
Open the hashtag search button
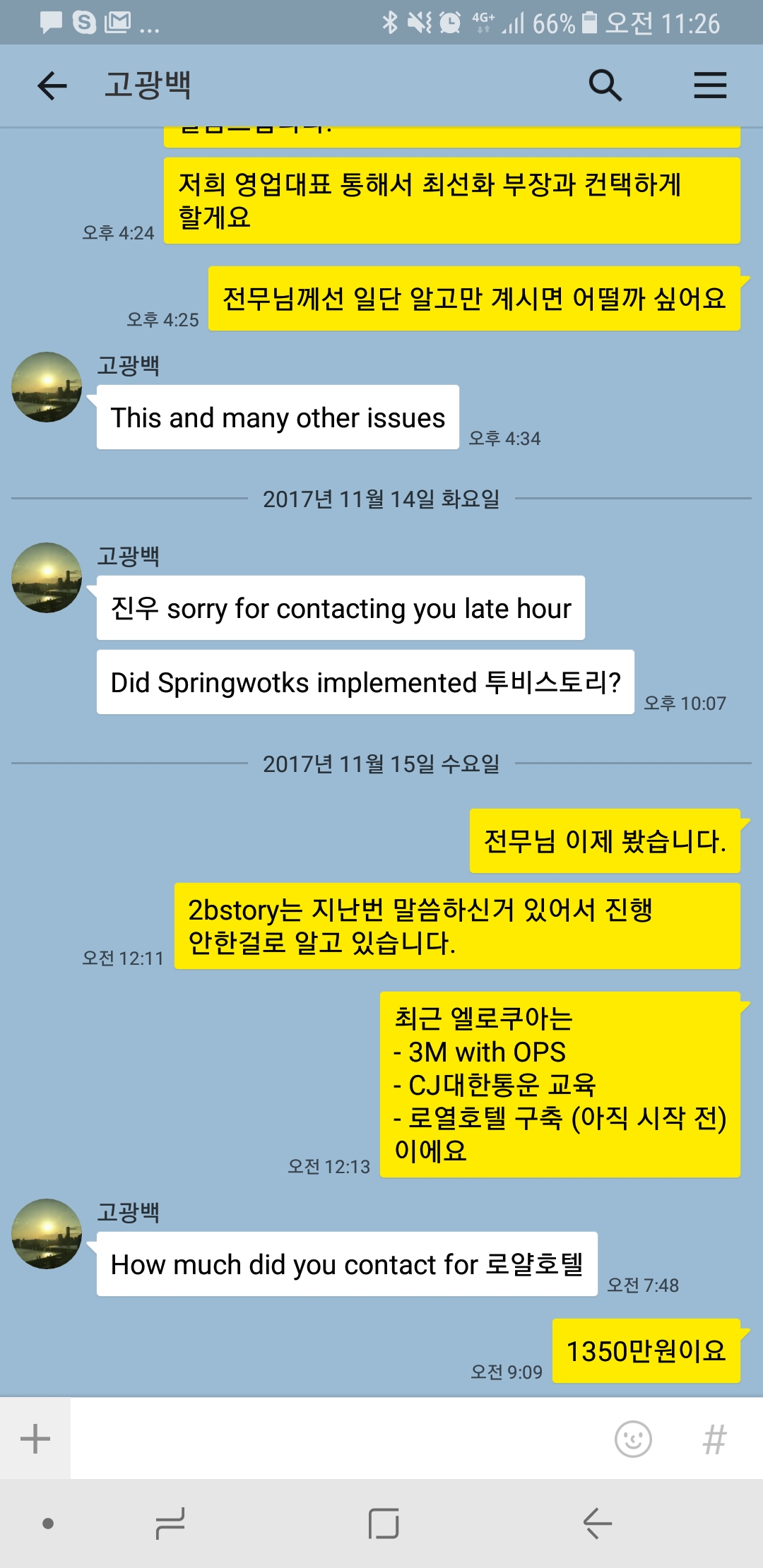(x=714, y=1439)
